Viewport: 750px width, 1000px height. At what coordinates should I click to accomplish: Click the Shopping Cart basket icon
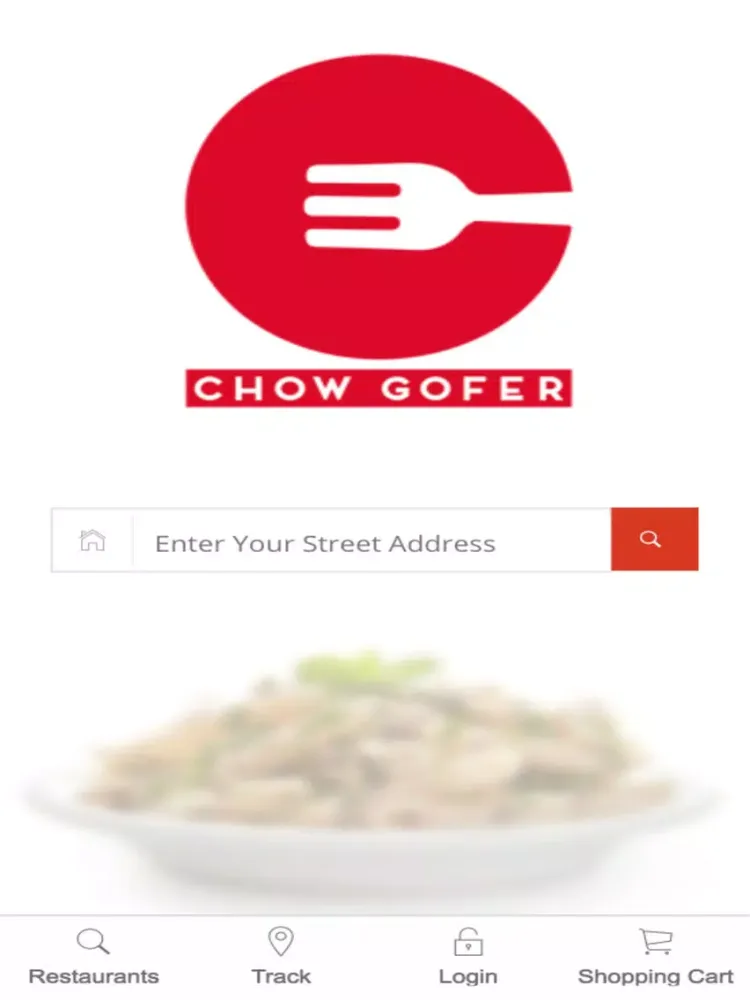[x=655, y=940]
